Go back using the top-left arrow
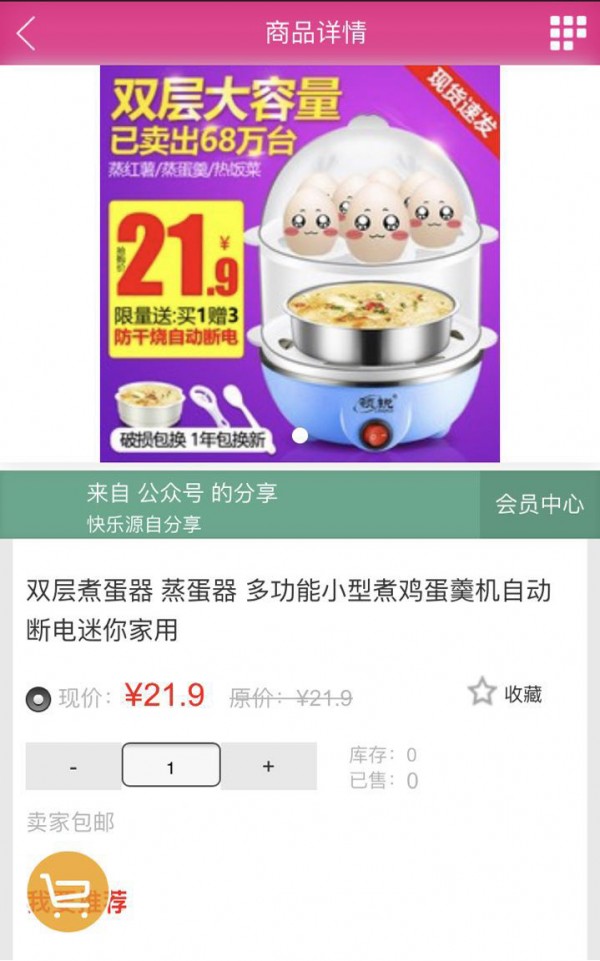 tap(26, 33)
